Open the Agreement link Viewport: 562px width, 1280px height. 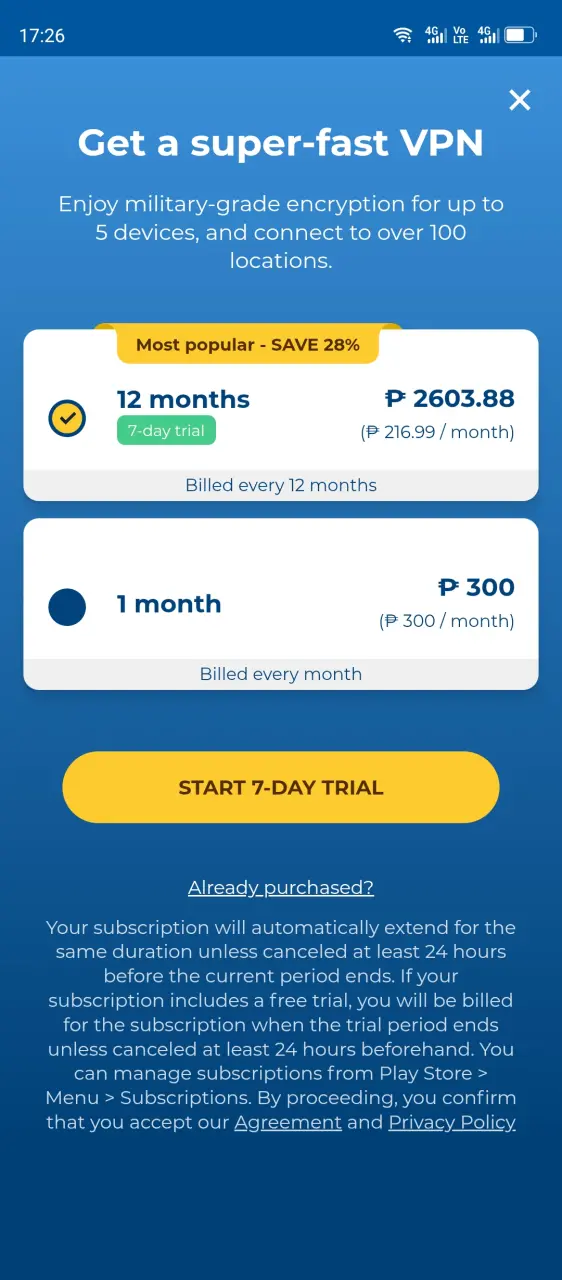coord(288,1122)
